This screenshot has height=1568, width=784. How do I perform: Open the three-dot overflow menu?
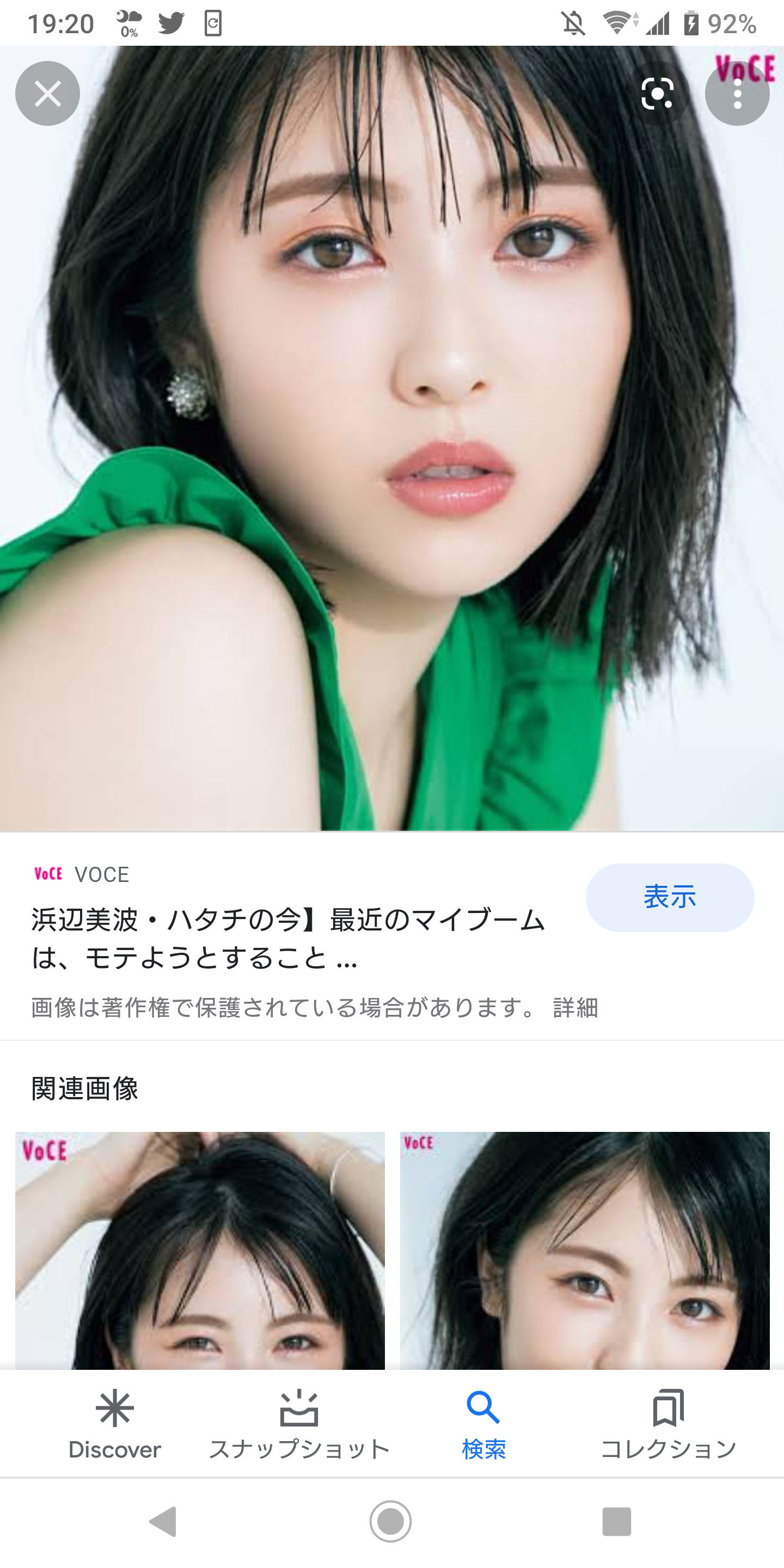click(x=737, y=94)
